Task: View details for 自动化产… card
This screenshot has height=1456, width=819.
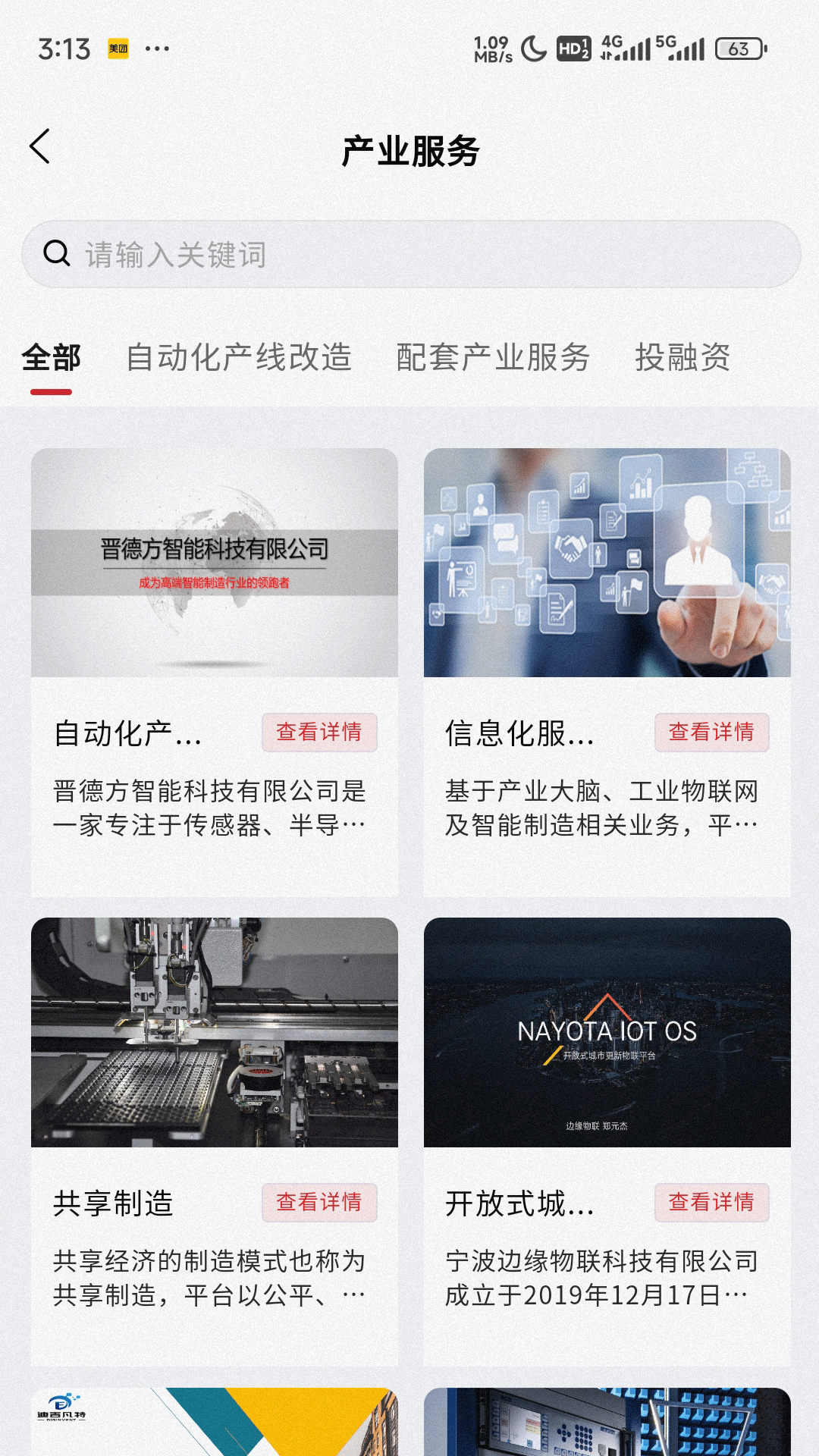Action: pyautogui.click(x=319, y=733)
